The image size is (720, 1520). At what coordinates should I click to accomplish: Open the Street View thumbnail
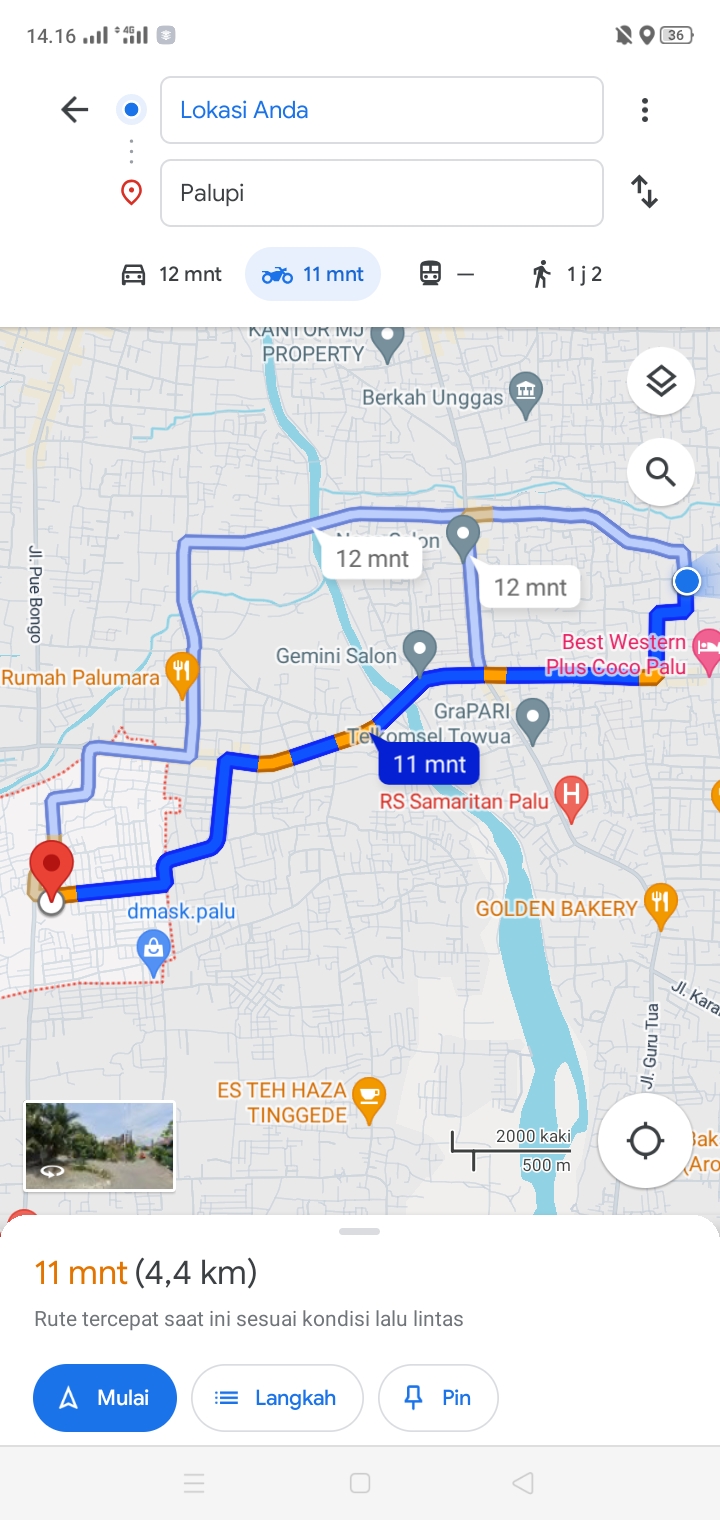tap(100, 1146)
